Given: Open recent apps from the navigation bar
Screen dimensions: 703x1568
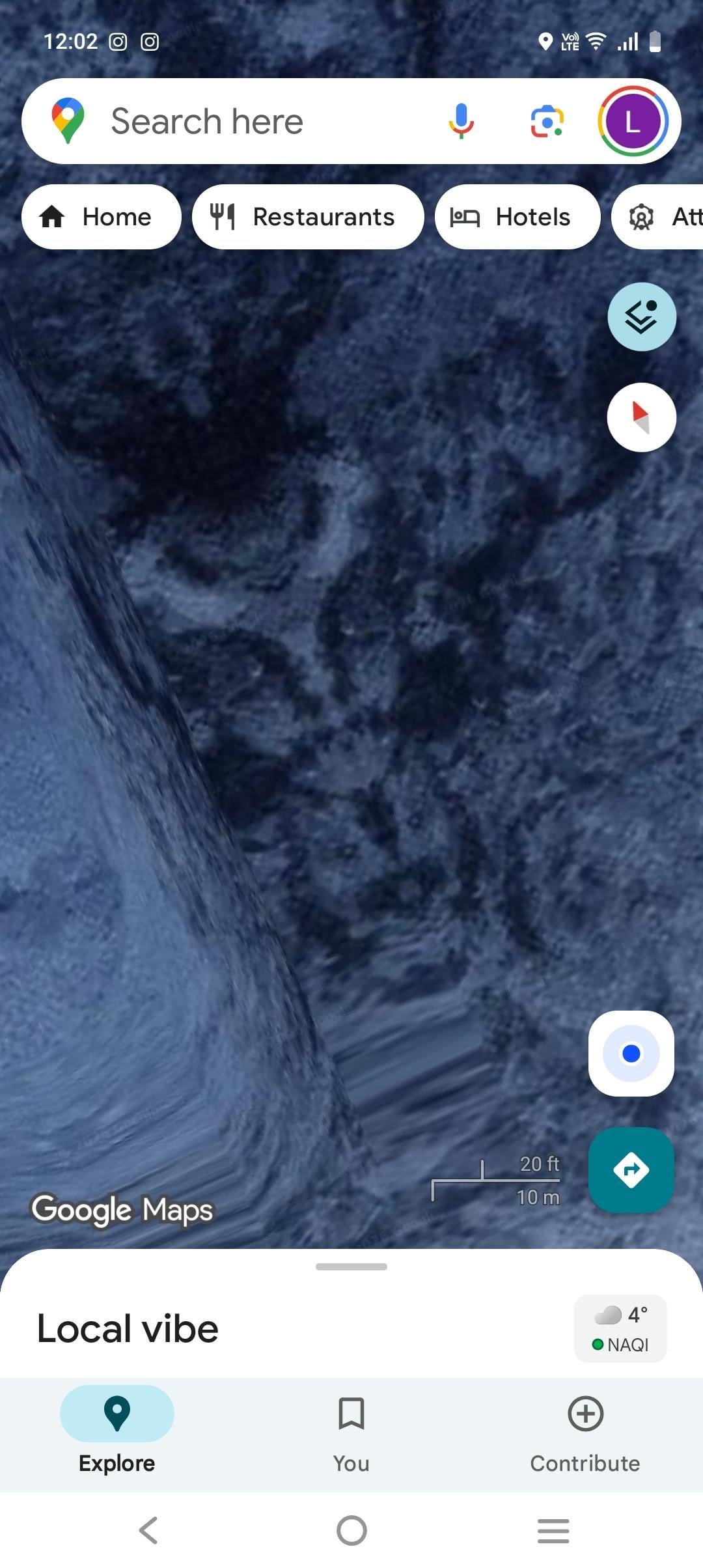Looking at the screenshot, I should [553, 1530].
